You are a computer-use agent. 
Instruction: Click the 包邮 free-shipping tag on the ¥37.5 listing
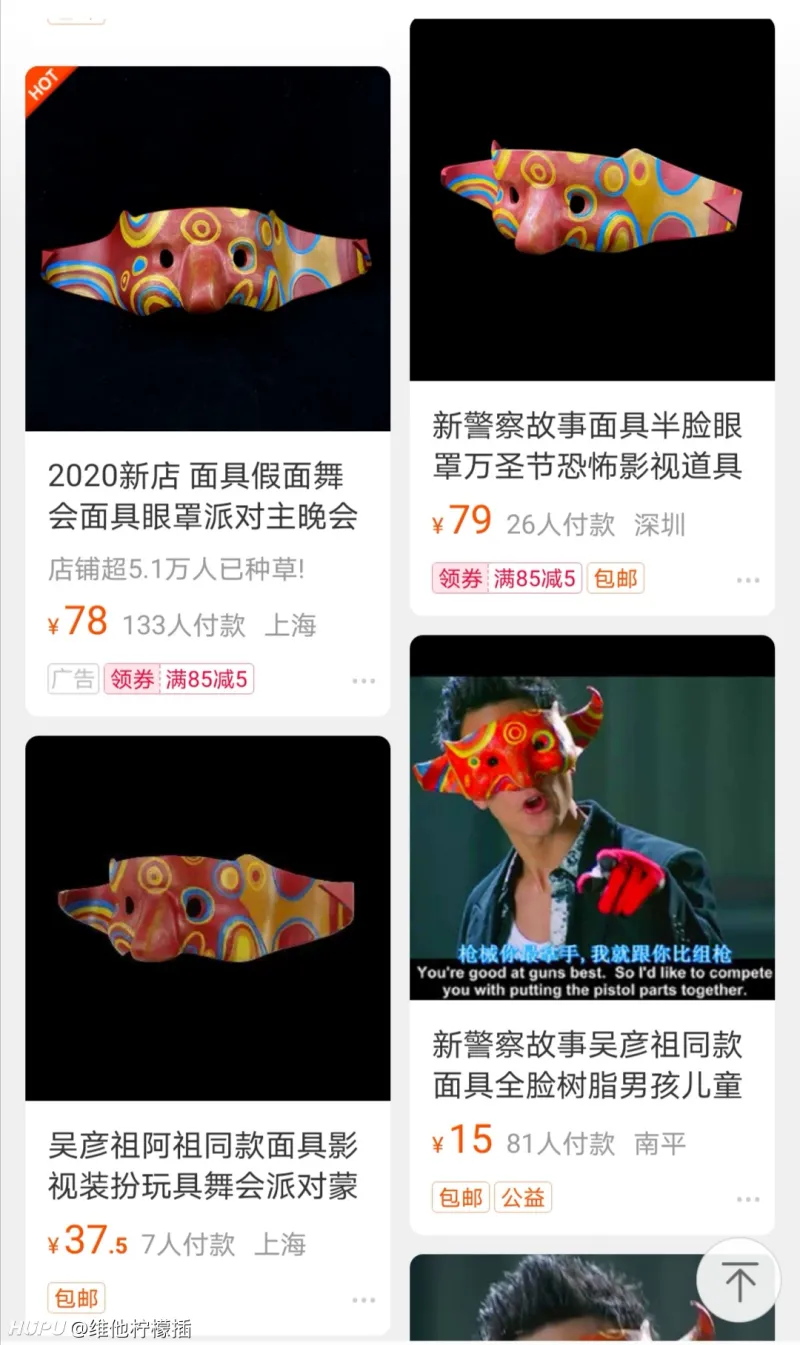point(76,1297)
